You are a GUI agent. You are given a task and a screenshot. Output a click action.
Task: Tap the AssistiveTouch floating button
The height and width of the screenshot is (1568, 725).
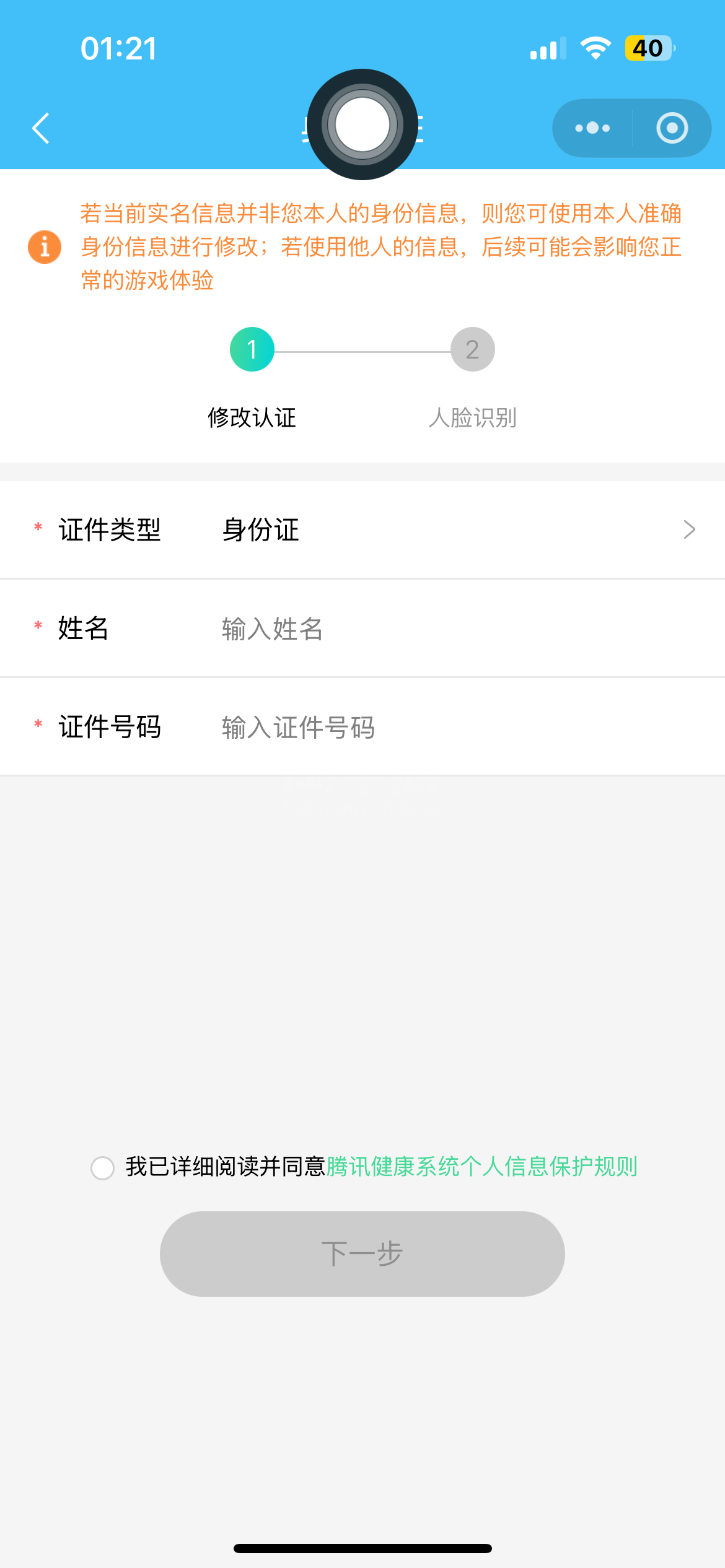pos(362,124)
